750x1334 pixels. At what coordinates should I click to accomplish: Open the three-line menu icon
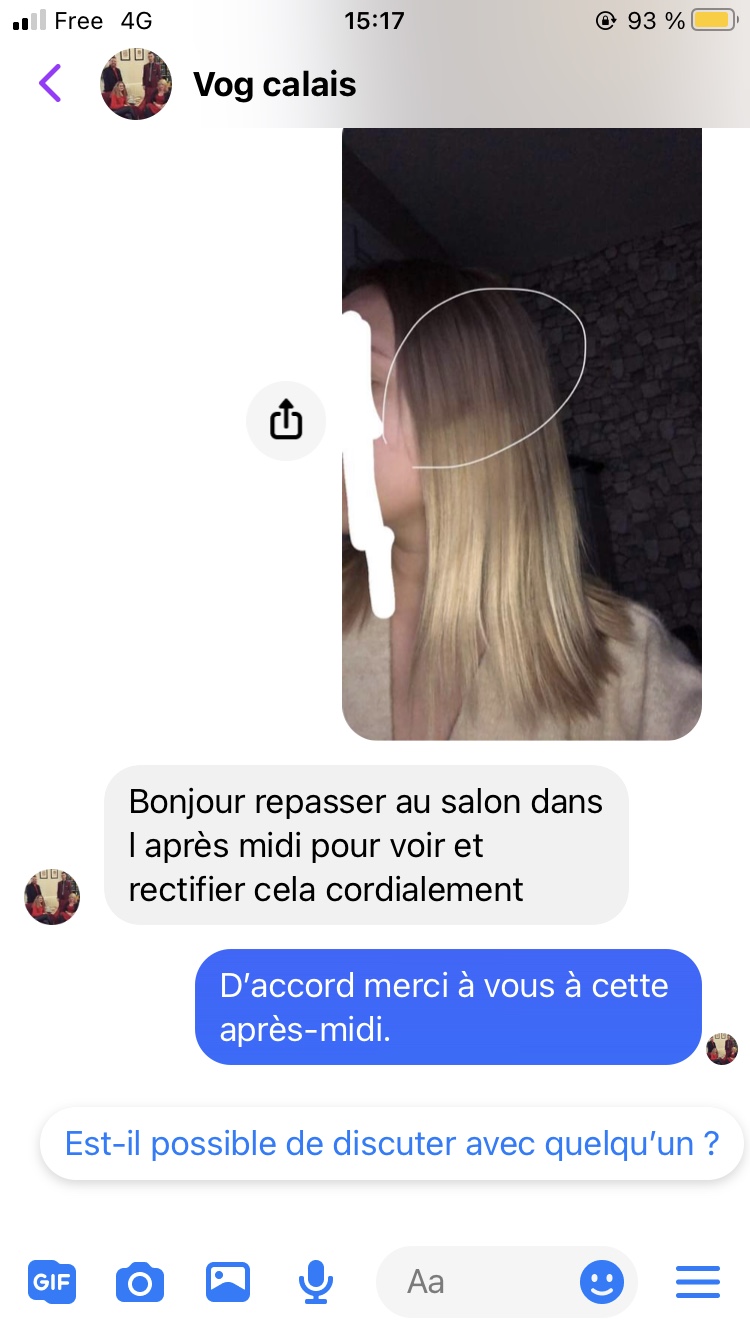click(698, 1281)
